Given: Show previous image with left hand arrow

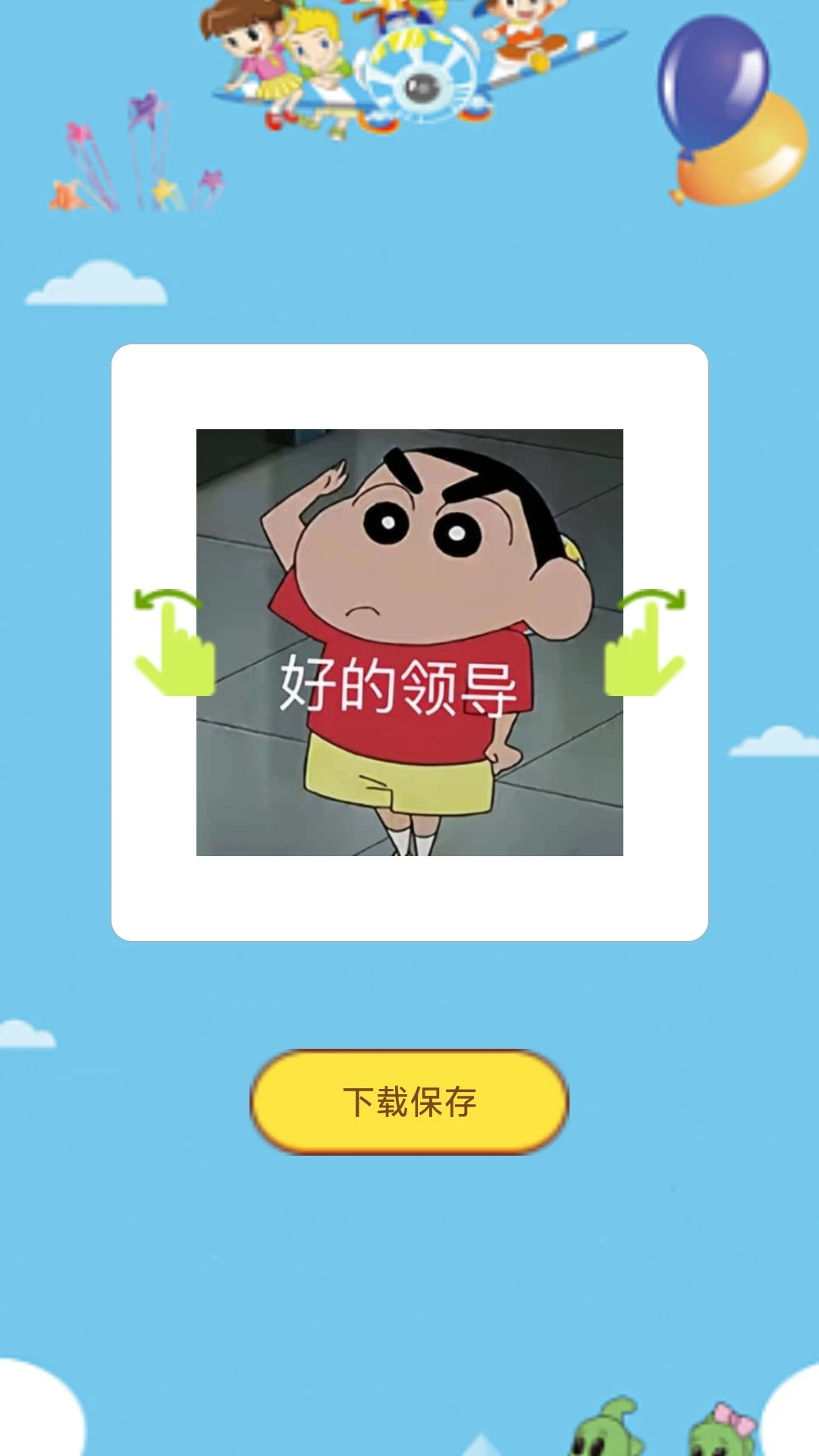Looking at the screenshot, I should pos(173,642).
